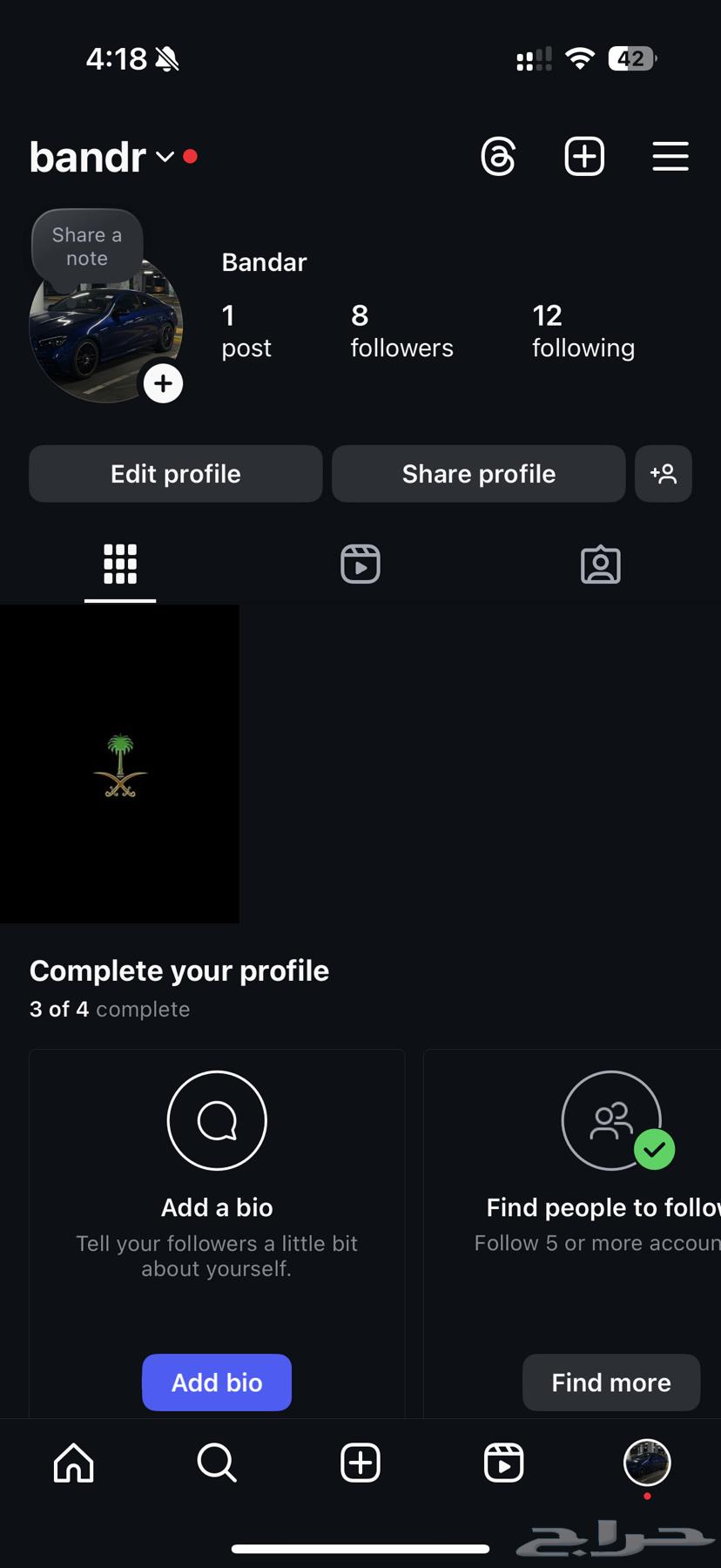Viewport: 721px width, 1568px height.
Task: Open Home feed from bottom navigation
Action: tap(73, 1463)
